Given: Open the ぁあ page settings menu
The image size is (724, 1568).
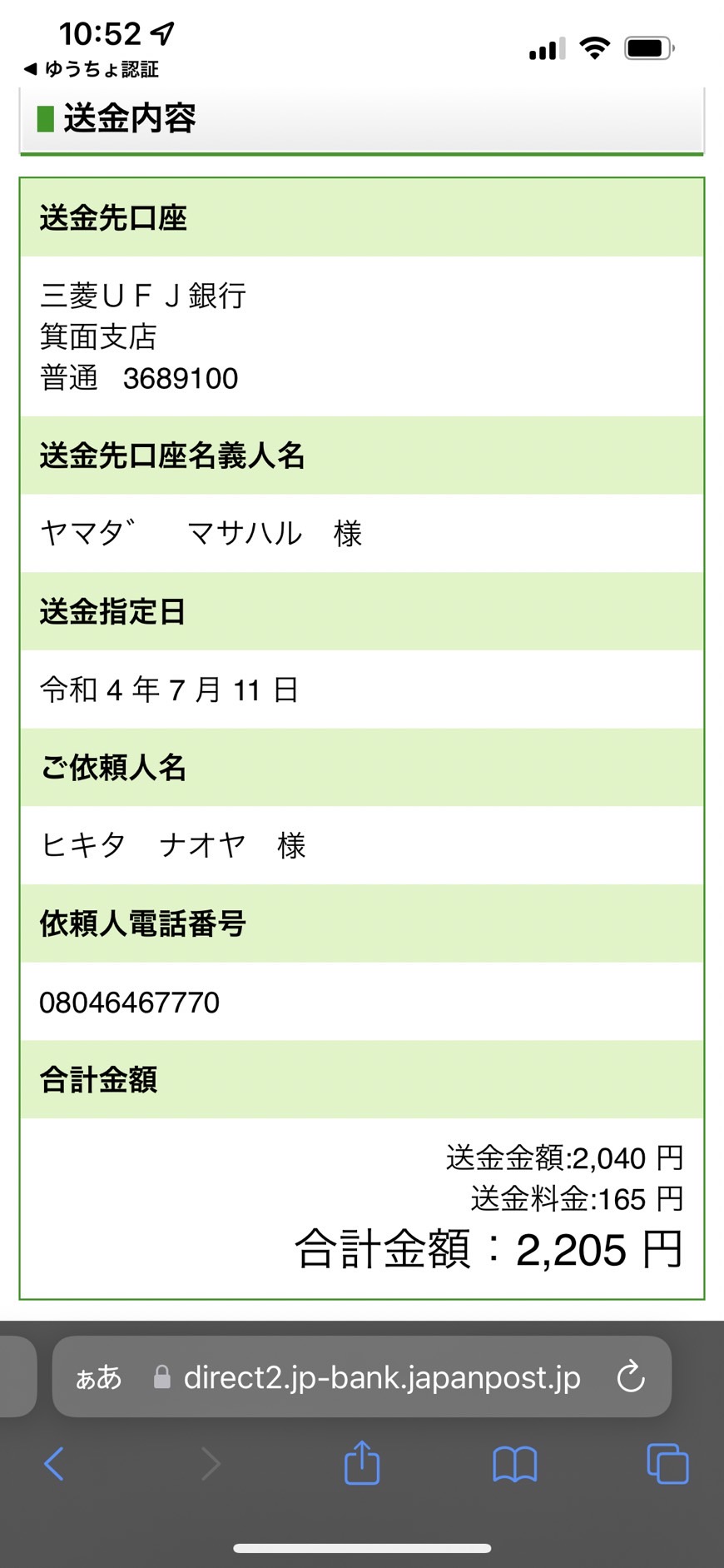Looking at the screenshot, I should [x=98, y=1377].
